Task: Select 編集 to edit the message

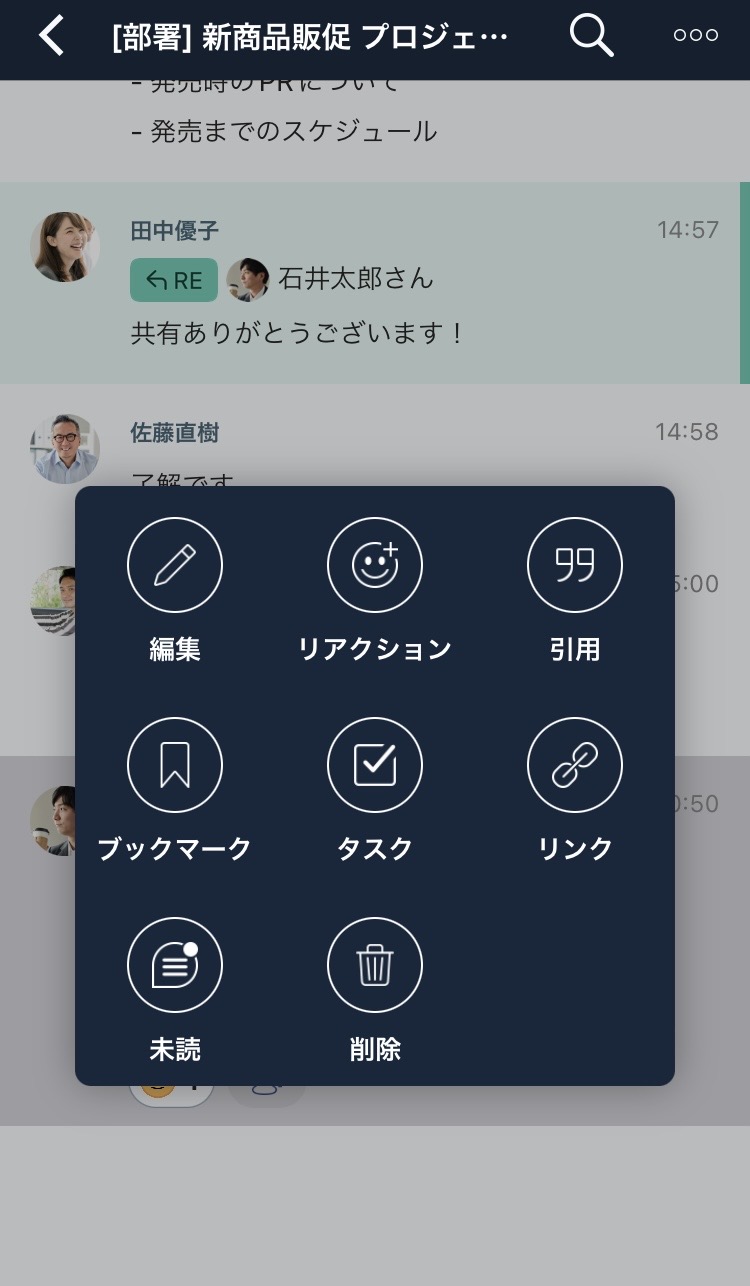Action: tap(175, 565)
